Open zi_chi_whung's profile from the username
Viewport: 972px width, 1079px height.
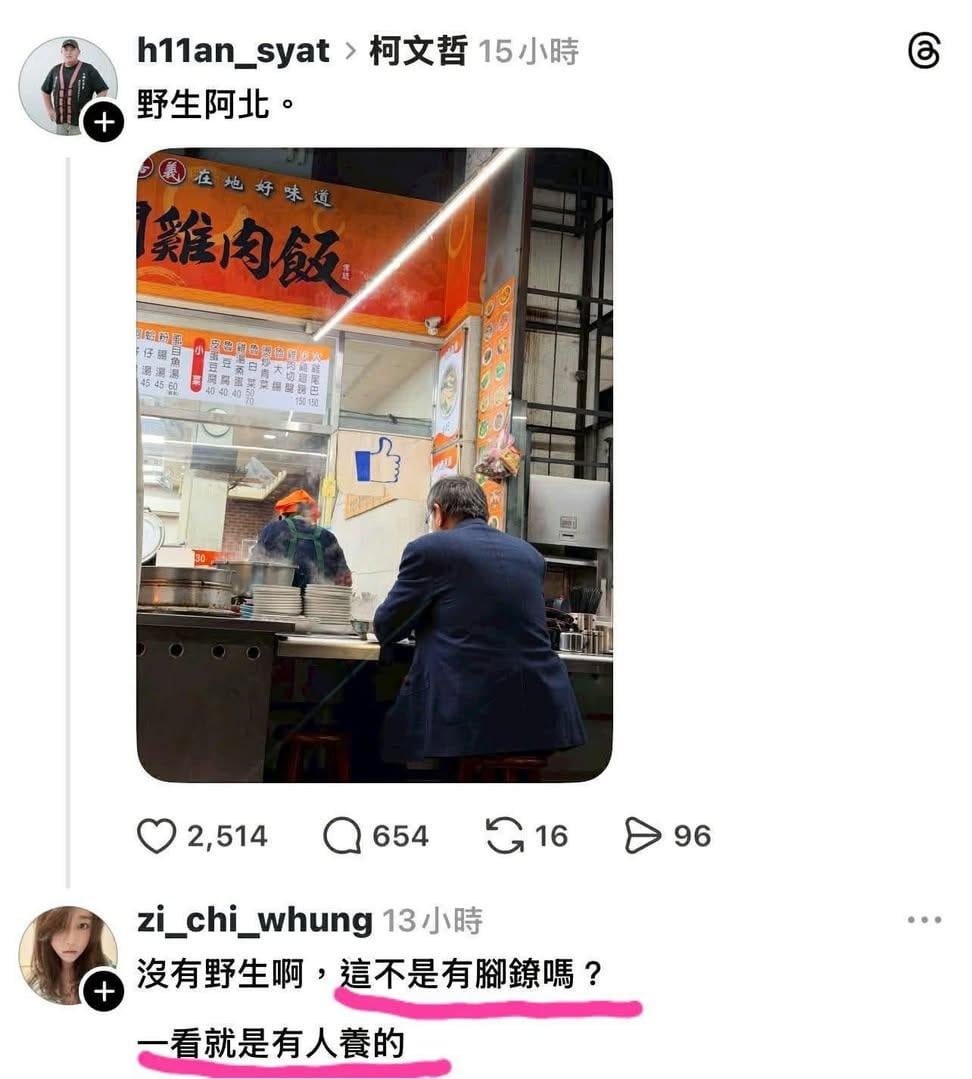pos(255,920)
